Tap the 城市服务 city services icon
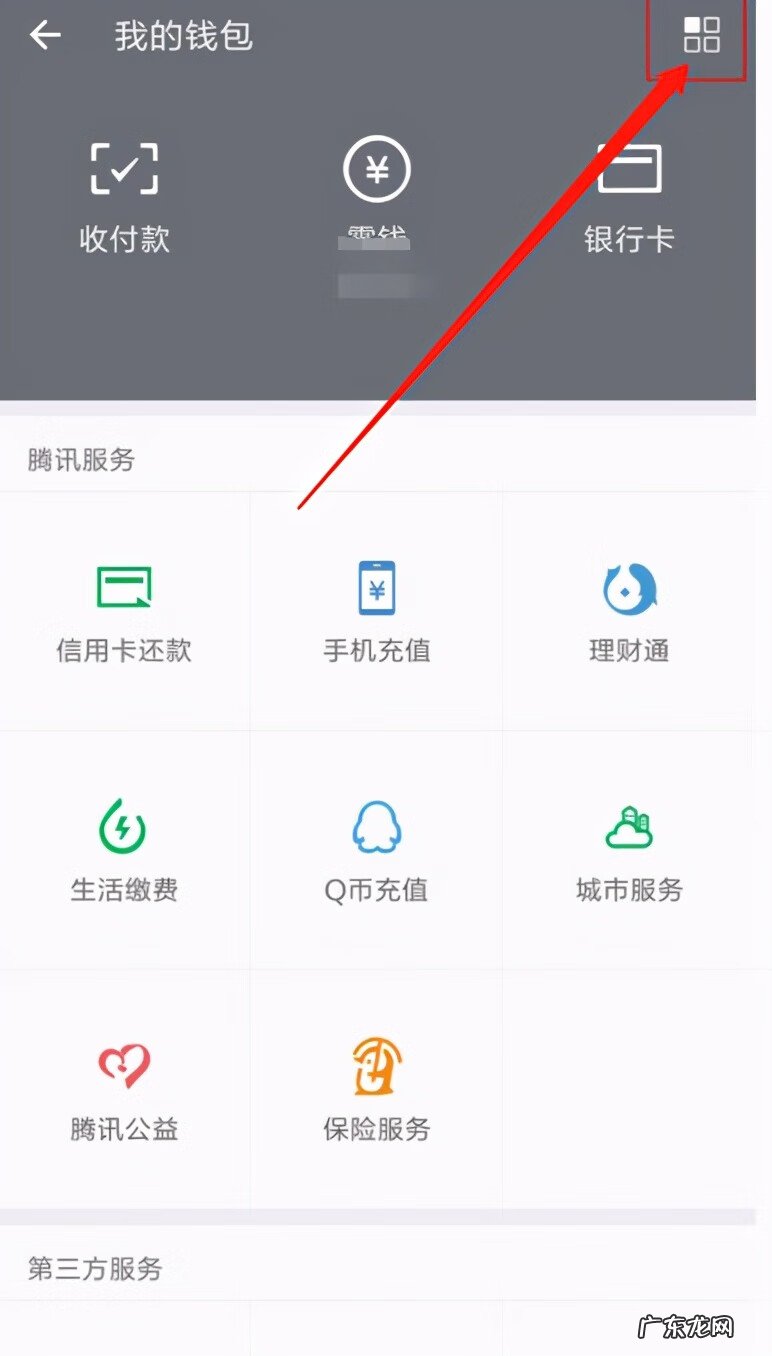The image size is (772, 1356). (x=628, y=827)
